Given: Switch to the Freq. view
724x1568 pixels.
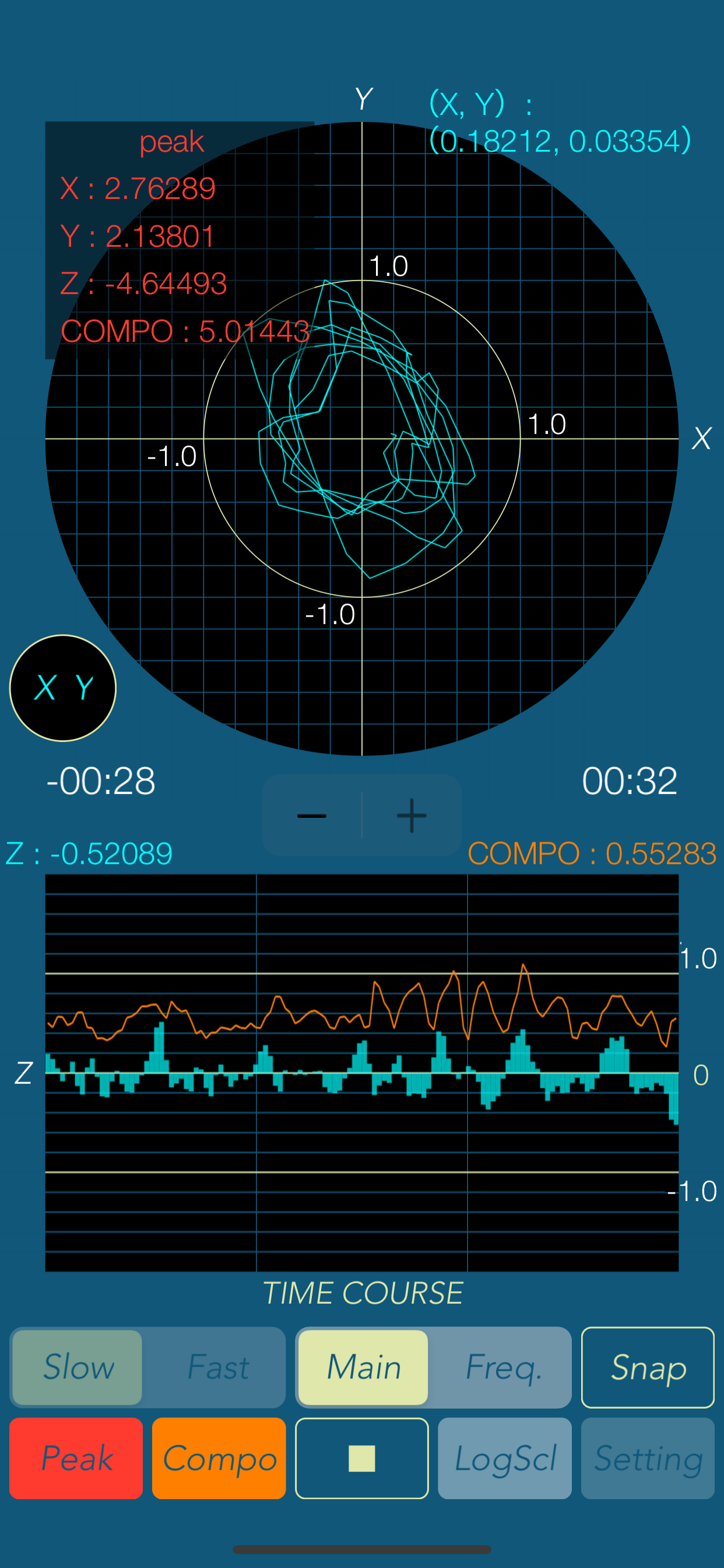Looking at the screenshot, I should click(x=502, y=1367).
